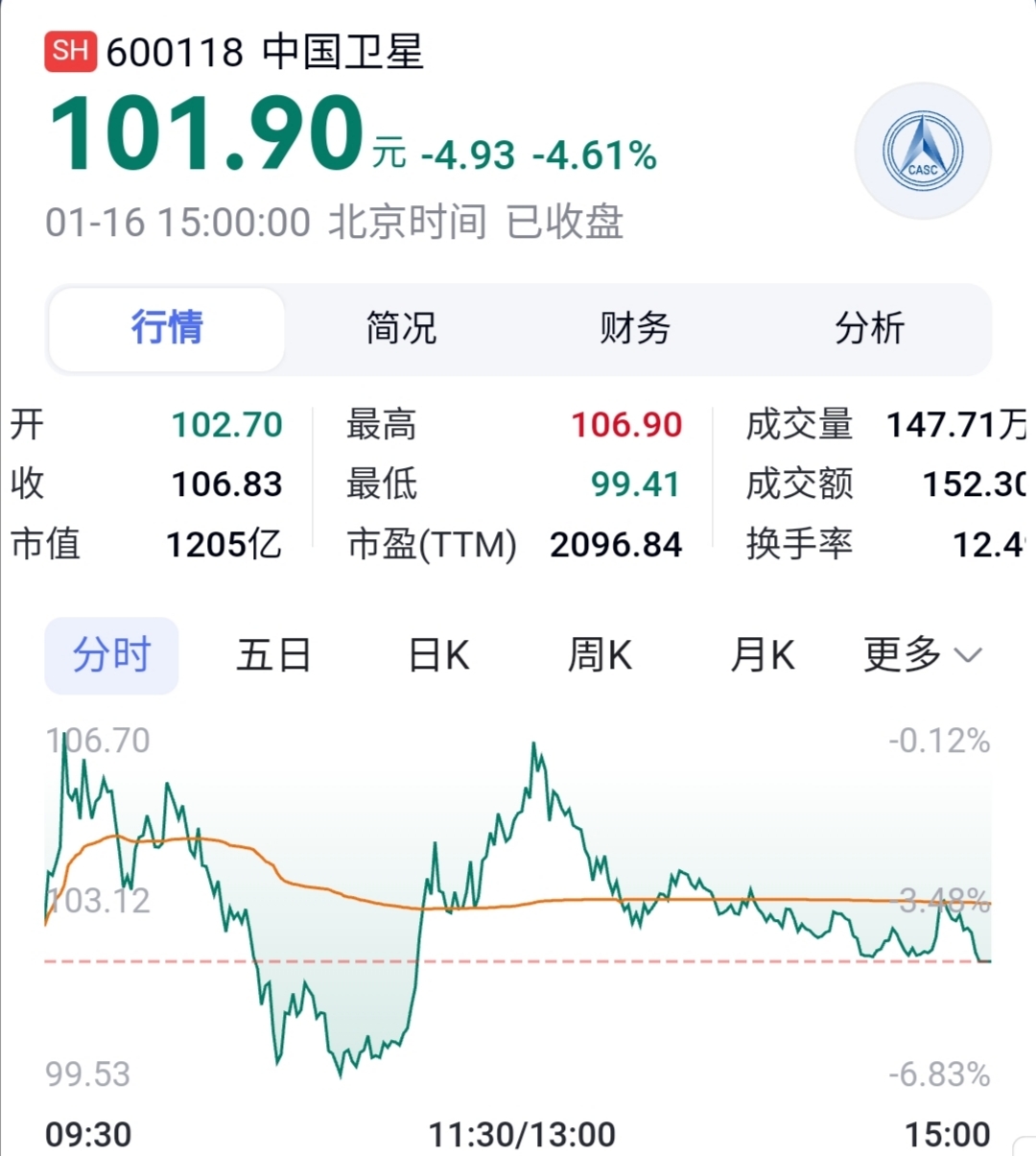Click the SH exchange badge icon
The width and height of the screenshot is (1036, 1156).
69,50
